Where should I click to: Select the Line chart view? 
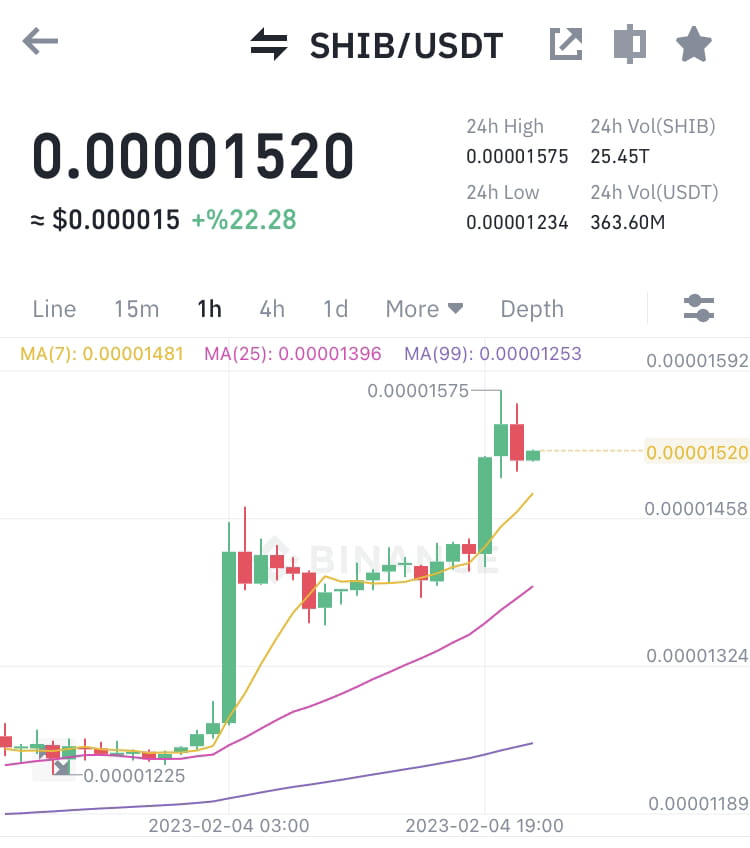pos(54,309)
